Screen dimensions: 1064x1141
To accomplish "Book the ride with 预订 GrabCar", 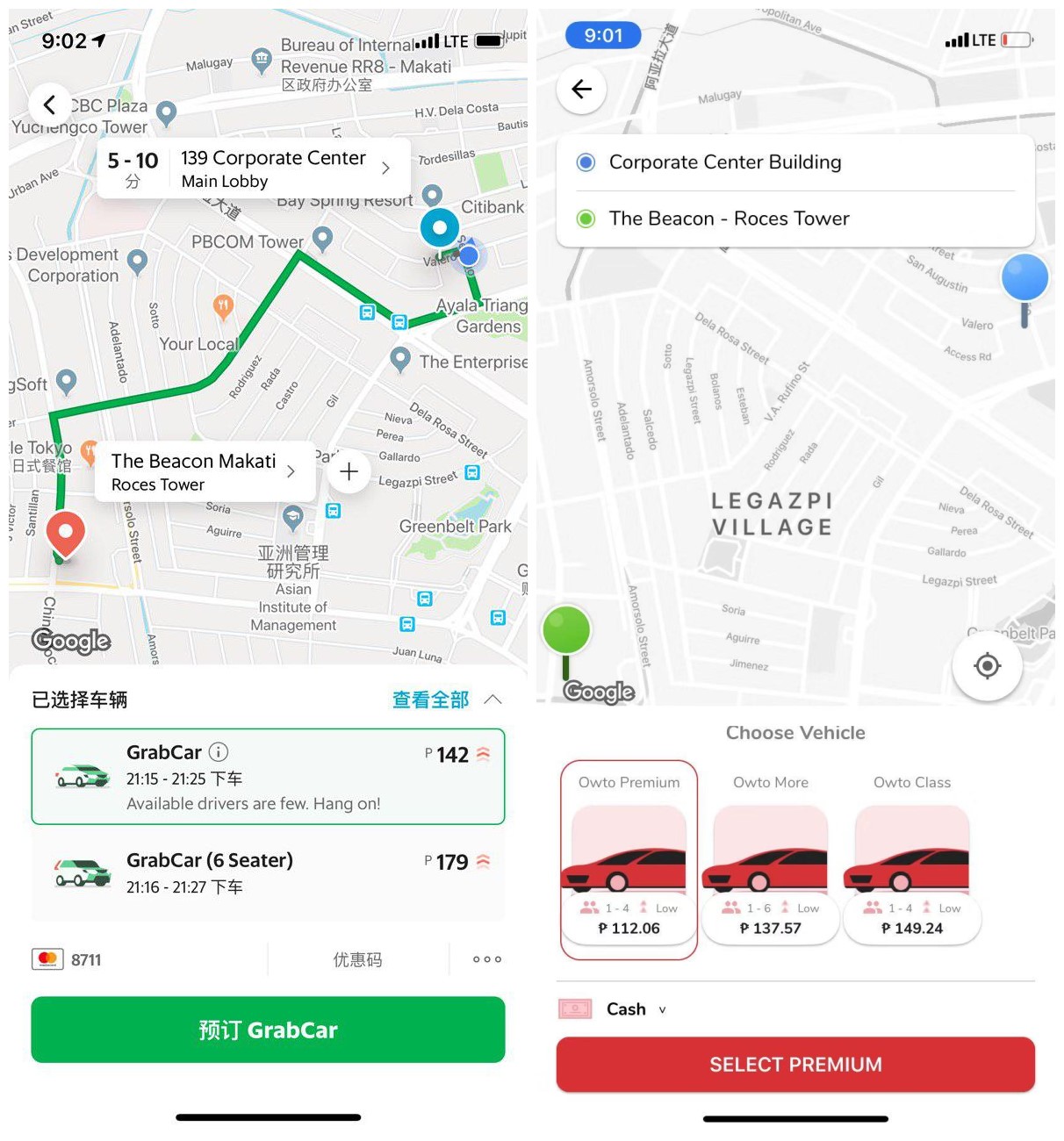I will [x=268, y=1030].
